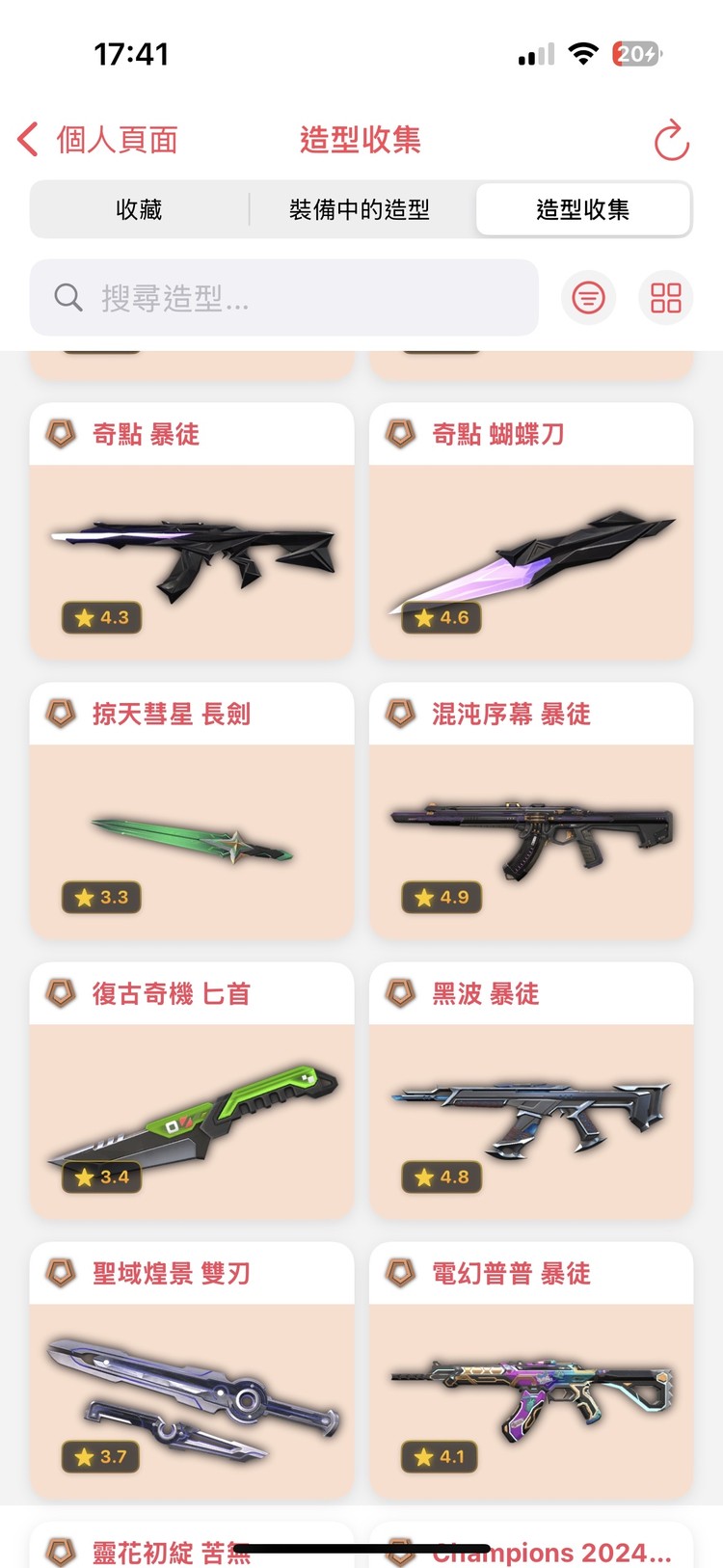Screen dimensions: 723x1568
Task: Tap the star icon on the 4.6 rating badge
Action: pyautogui.click(x=422, y=618)
